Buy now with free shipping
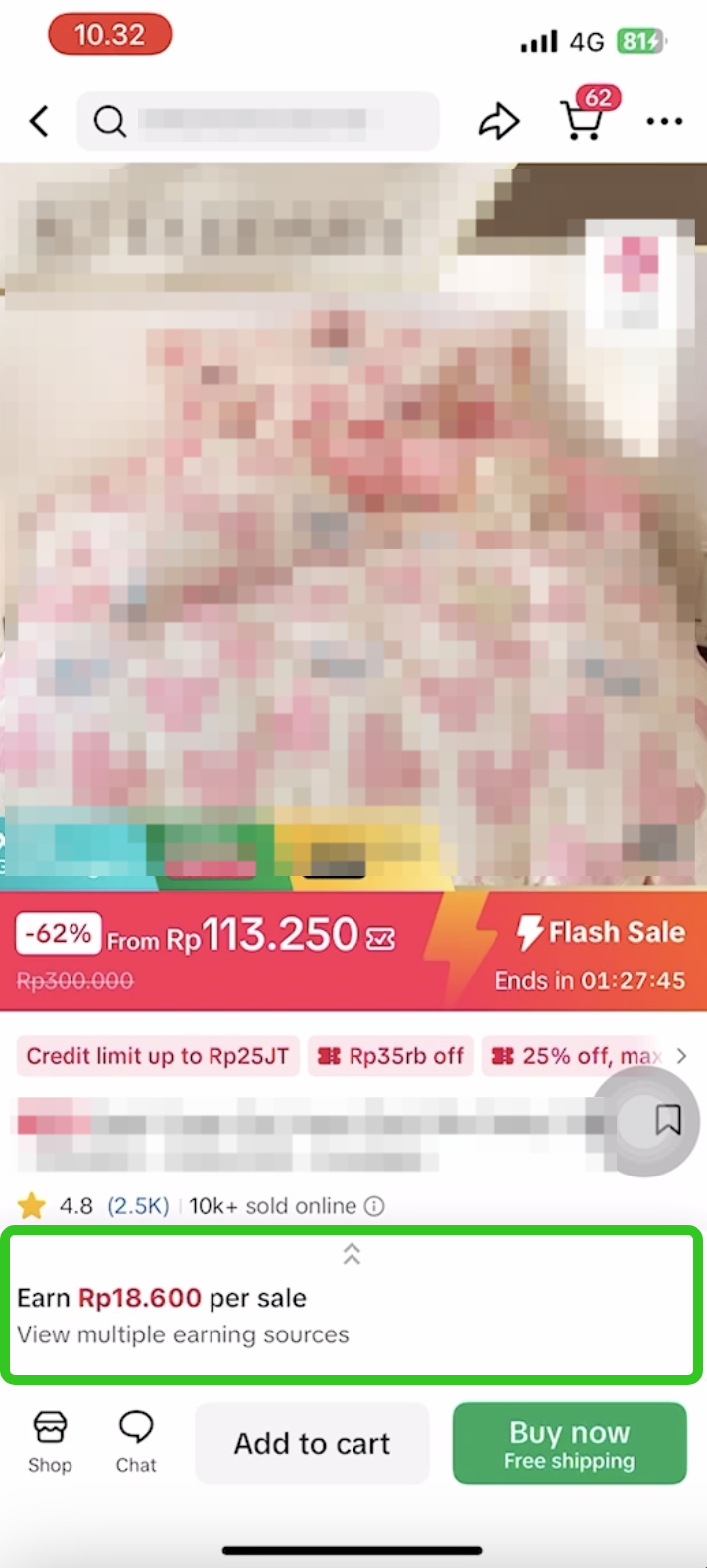 569,1443
